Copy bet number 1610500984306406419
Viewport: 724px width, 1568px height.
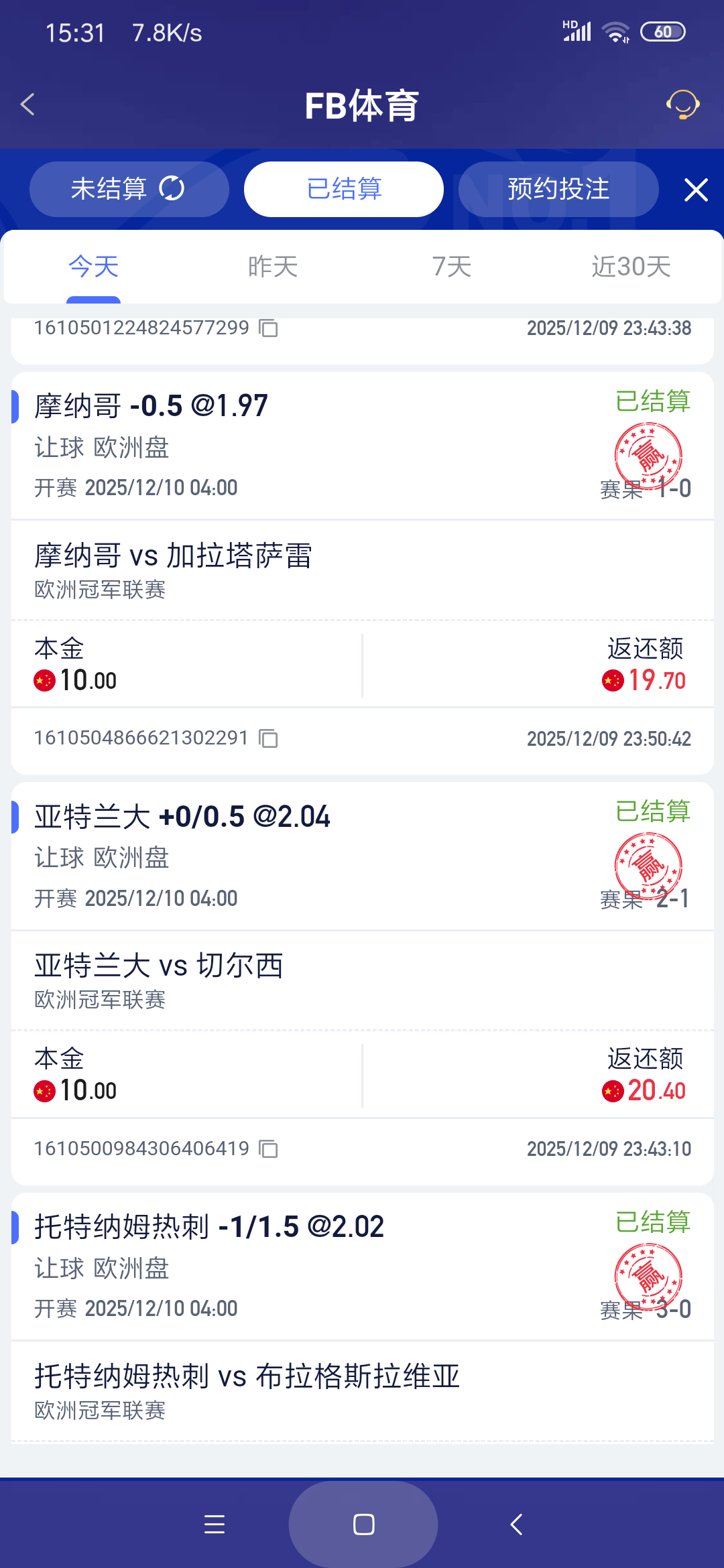pos(267,1149)
